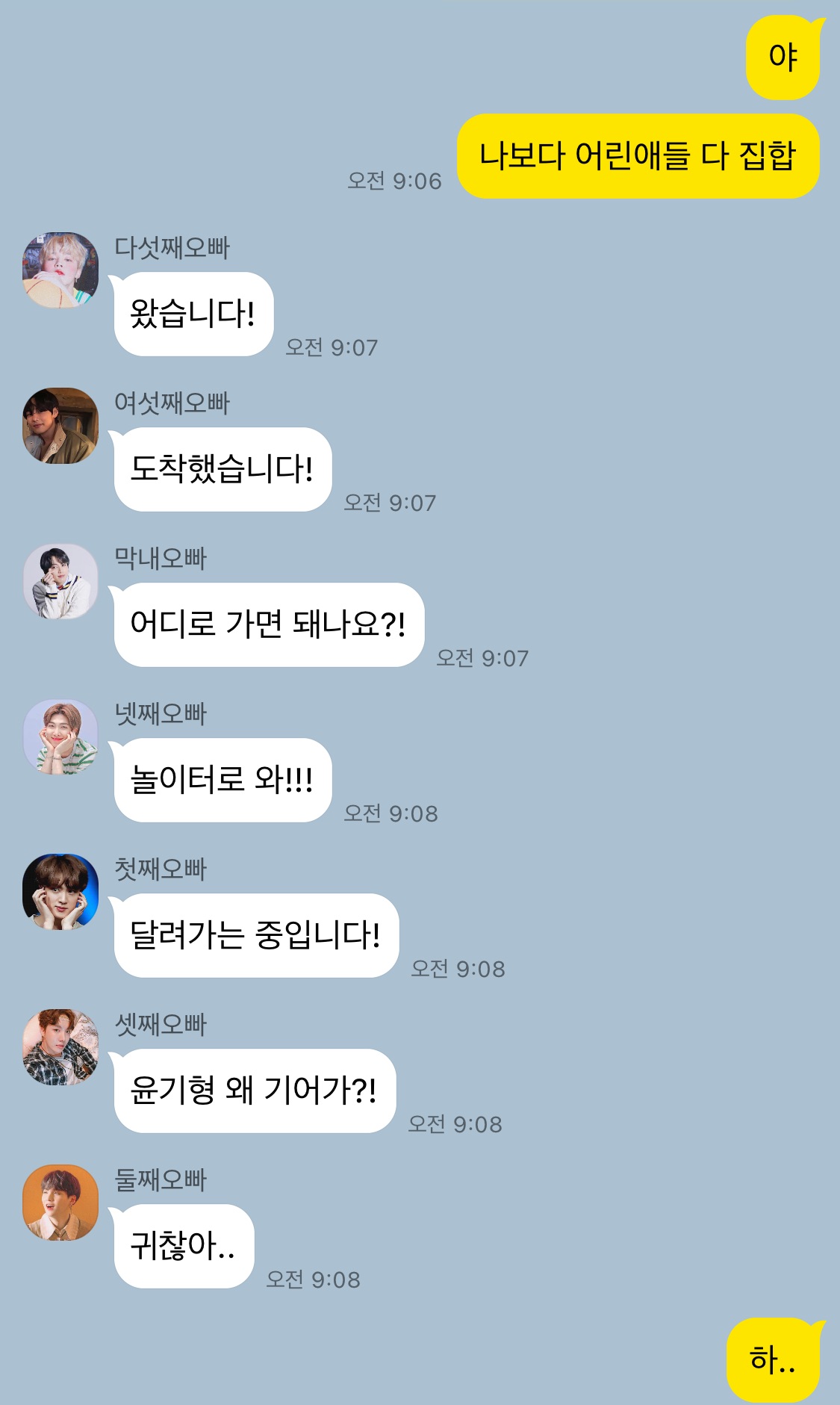Open 첫째오빠's profile picture
The height and width of the screenshot is (1405, 840).
(x=60, y=892)
